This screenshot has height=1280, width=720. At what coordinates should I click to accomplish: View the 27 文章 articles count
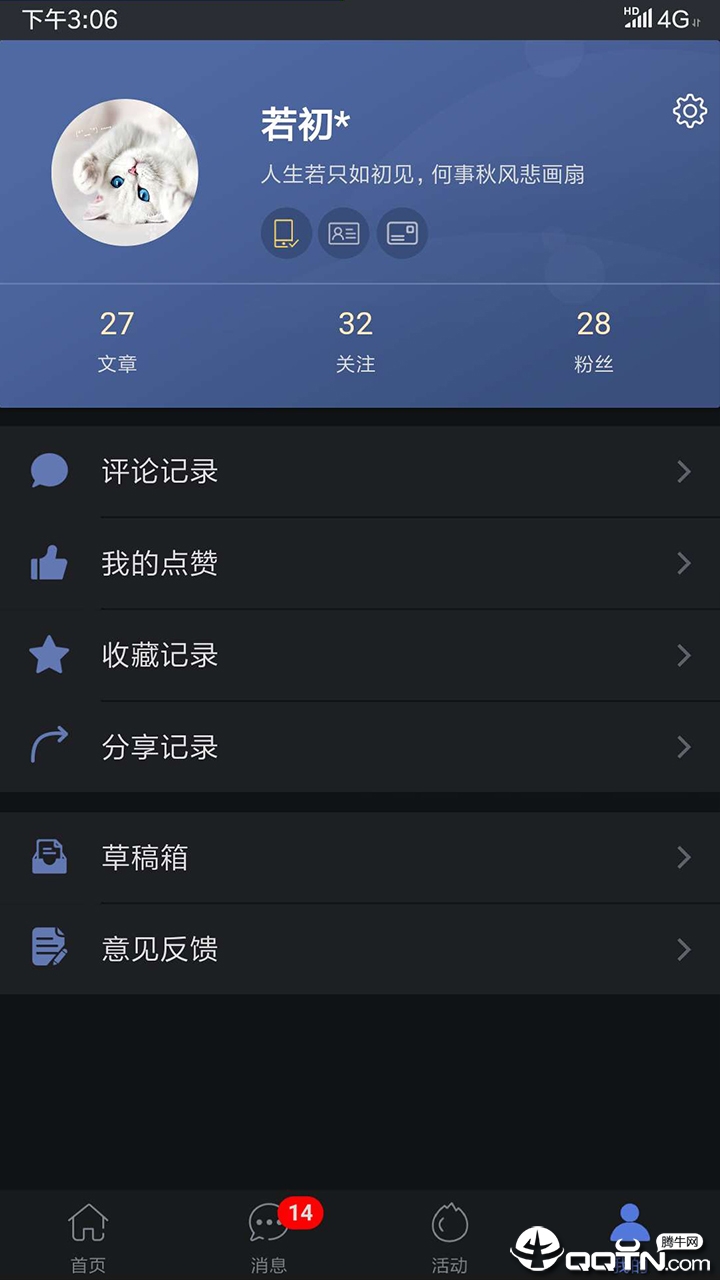[x=117, y=340]
